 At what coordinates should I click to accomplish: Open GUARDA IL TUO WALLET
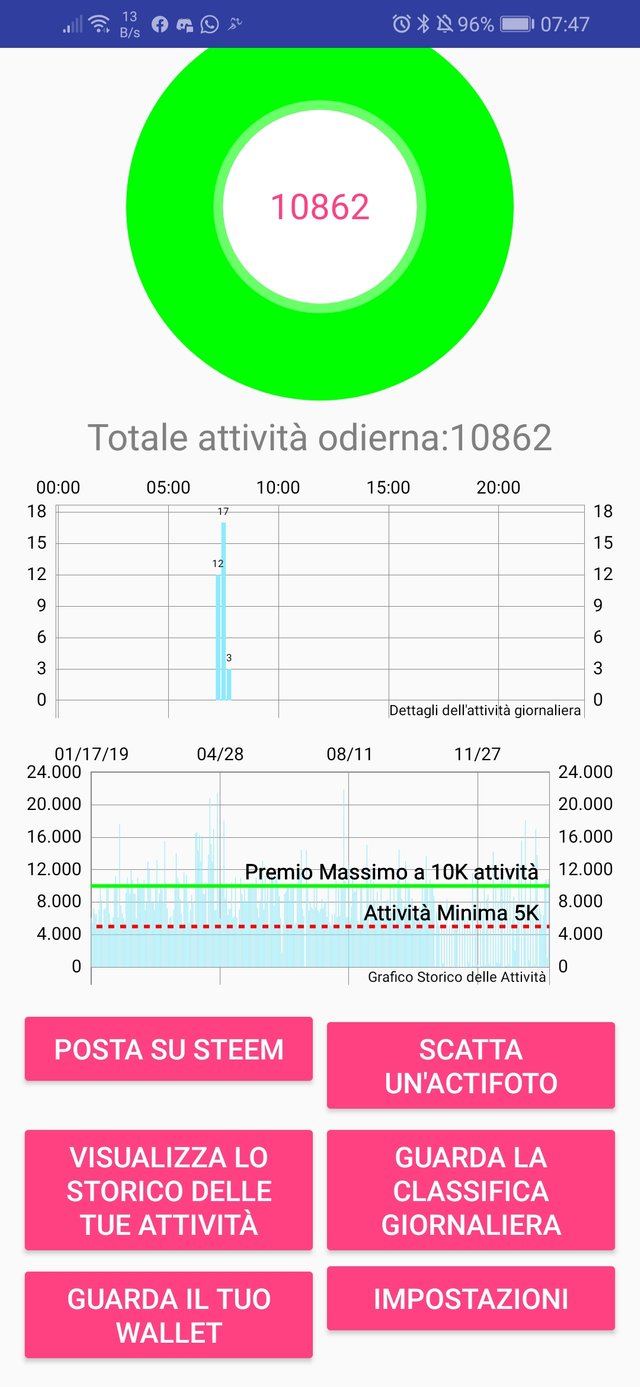click(x=168, y=1315)
